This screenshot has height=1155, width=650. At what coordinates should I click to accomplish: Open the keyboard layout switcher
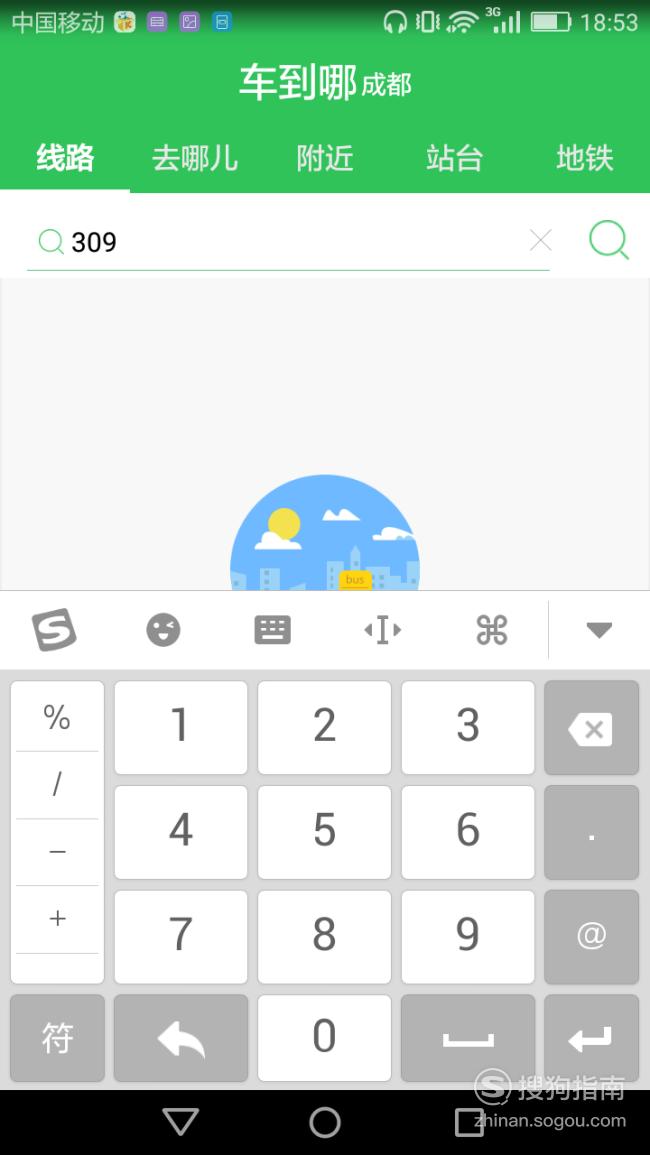pyautogui.click(x=273, y=630)
